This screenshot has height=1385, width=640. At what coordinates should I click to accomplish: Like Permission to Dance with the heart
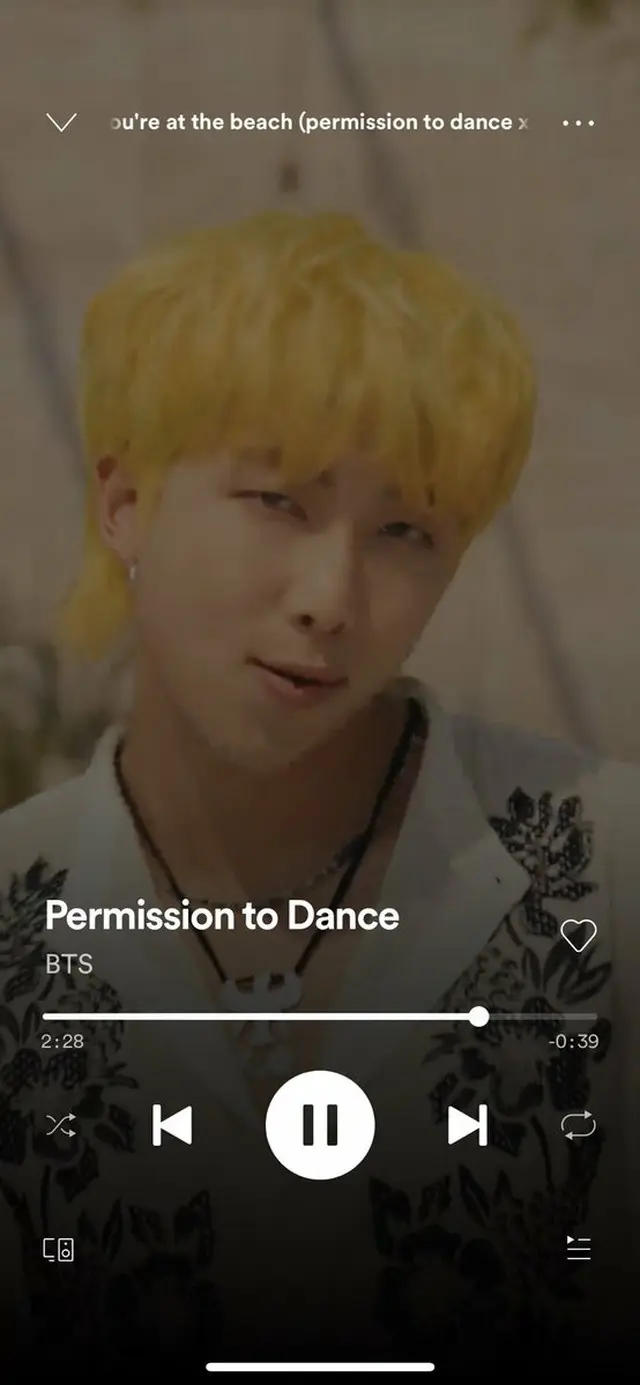[x=578, y=936]
